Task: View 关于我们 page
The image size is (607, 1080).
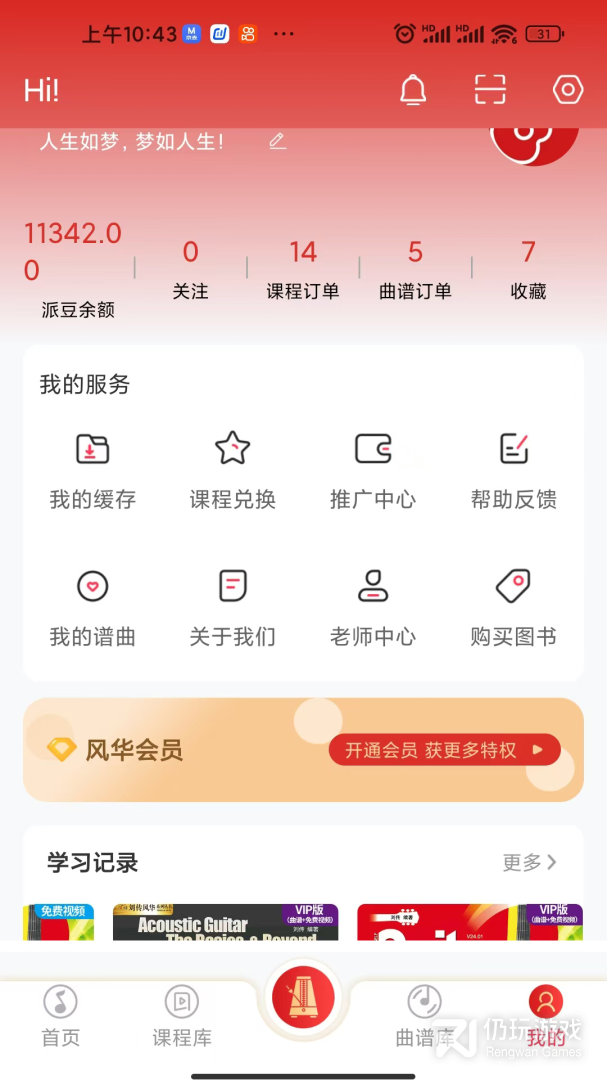Action: [232, 608]
